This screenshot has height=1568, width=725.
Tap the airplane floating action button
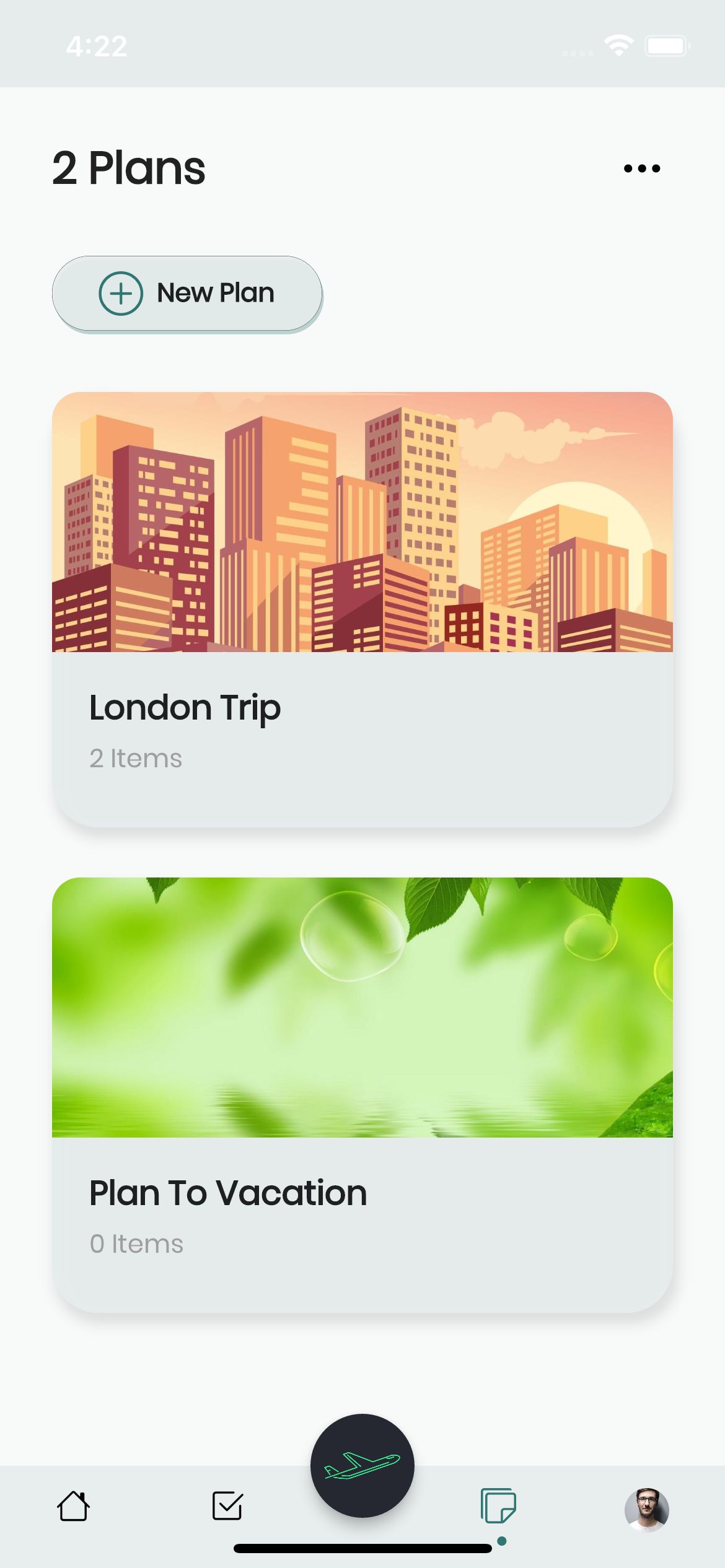click(362, 1465)
